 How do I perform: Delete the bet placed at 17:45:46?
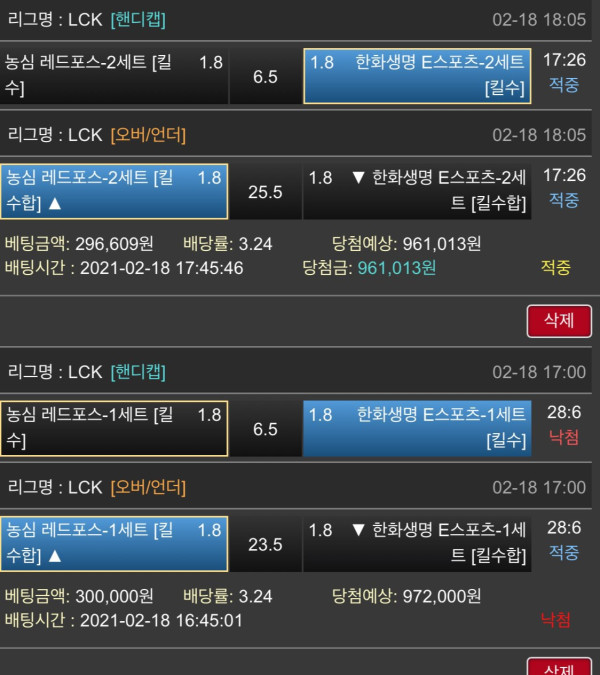[x=558, y=321]
